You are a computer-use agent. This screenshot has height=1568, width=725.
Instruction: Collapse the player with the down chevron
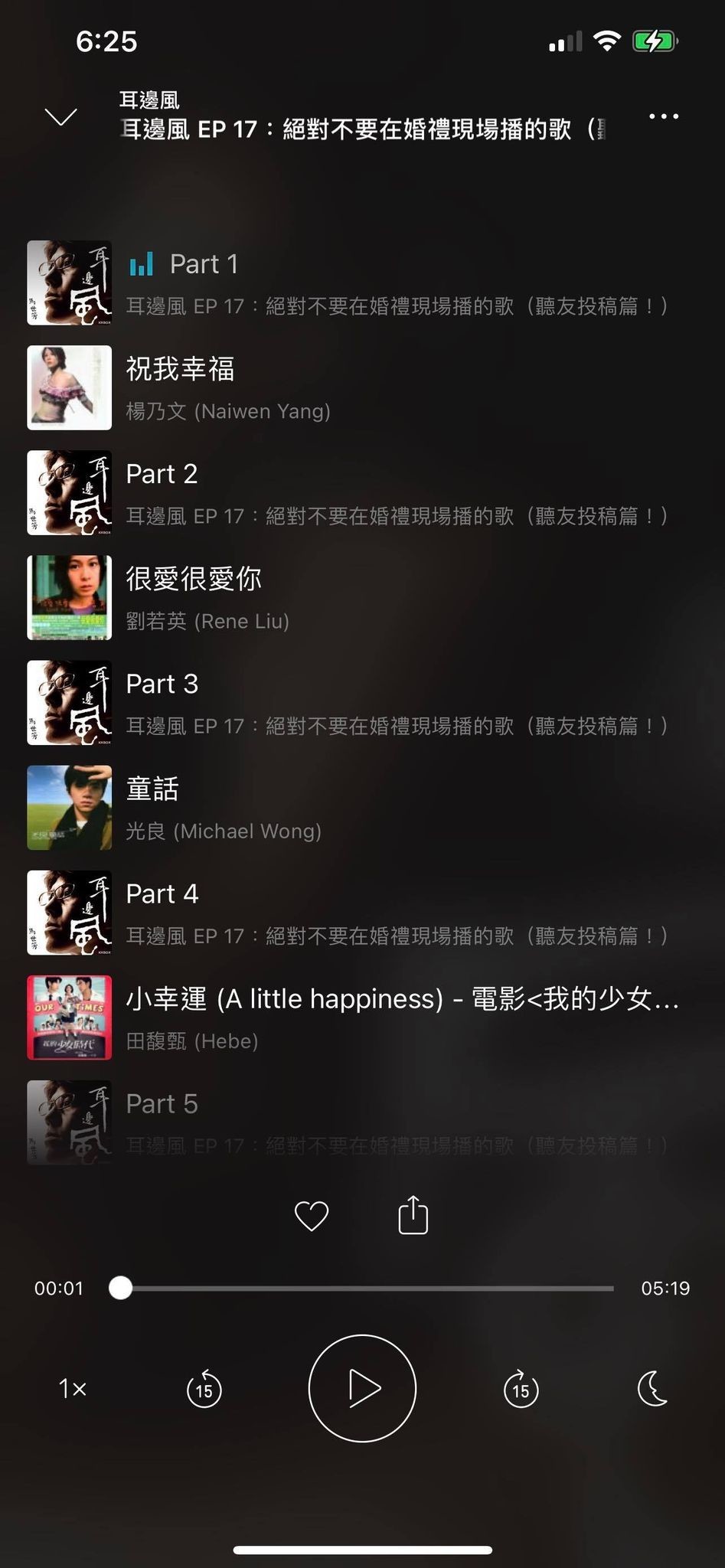(61, 116)
